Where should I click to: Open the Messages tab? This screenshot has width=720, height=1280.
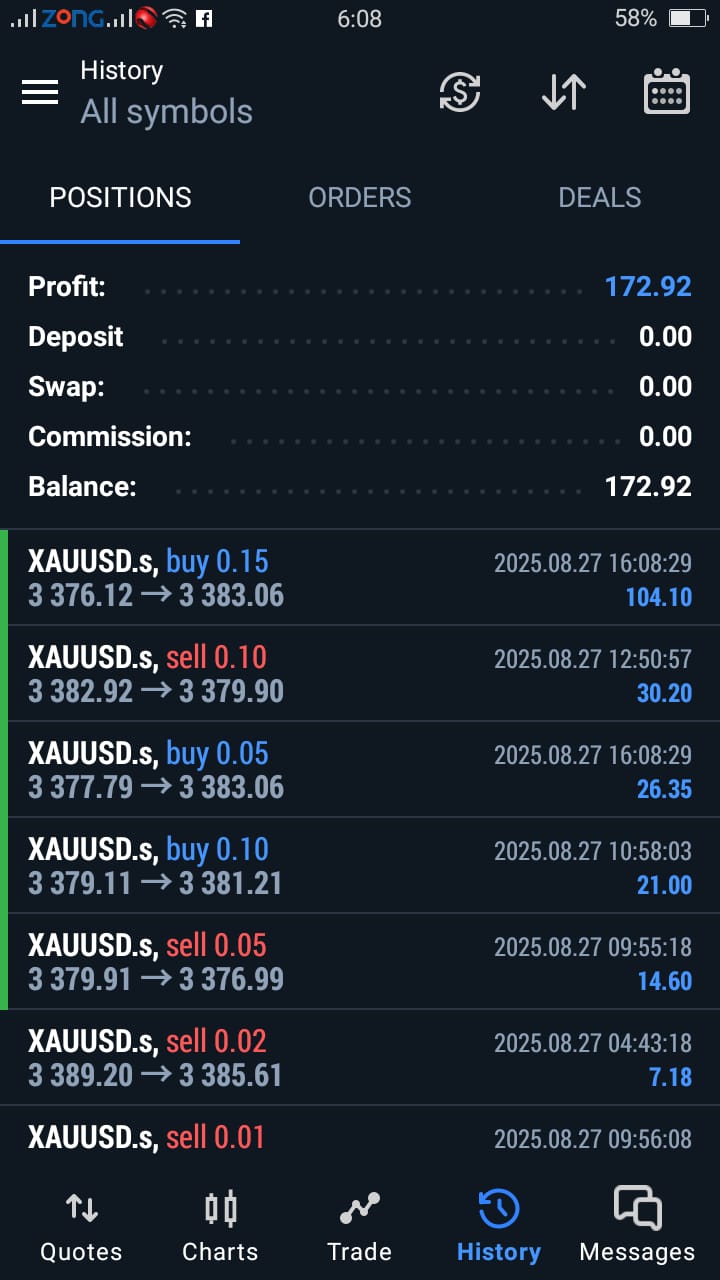[637, 1226]
